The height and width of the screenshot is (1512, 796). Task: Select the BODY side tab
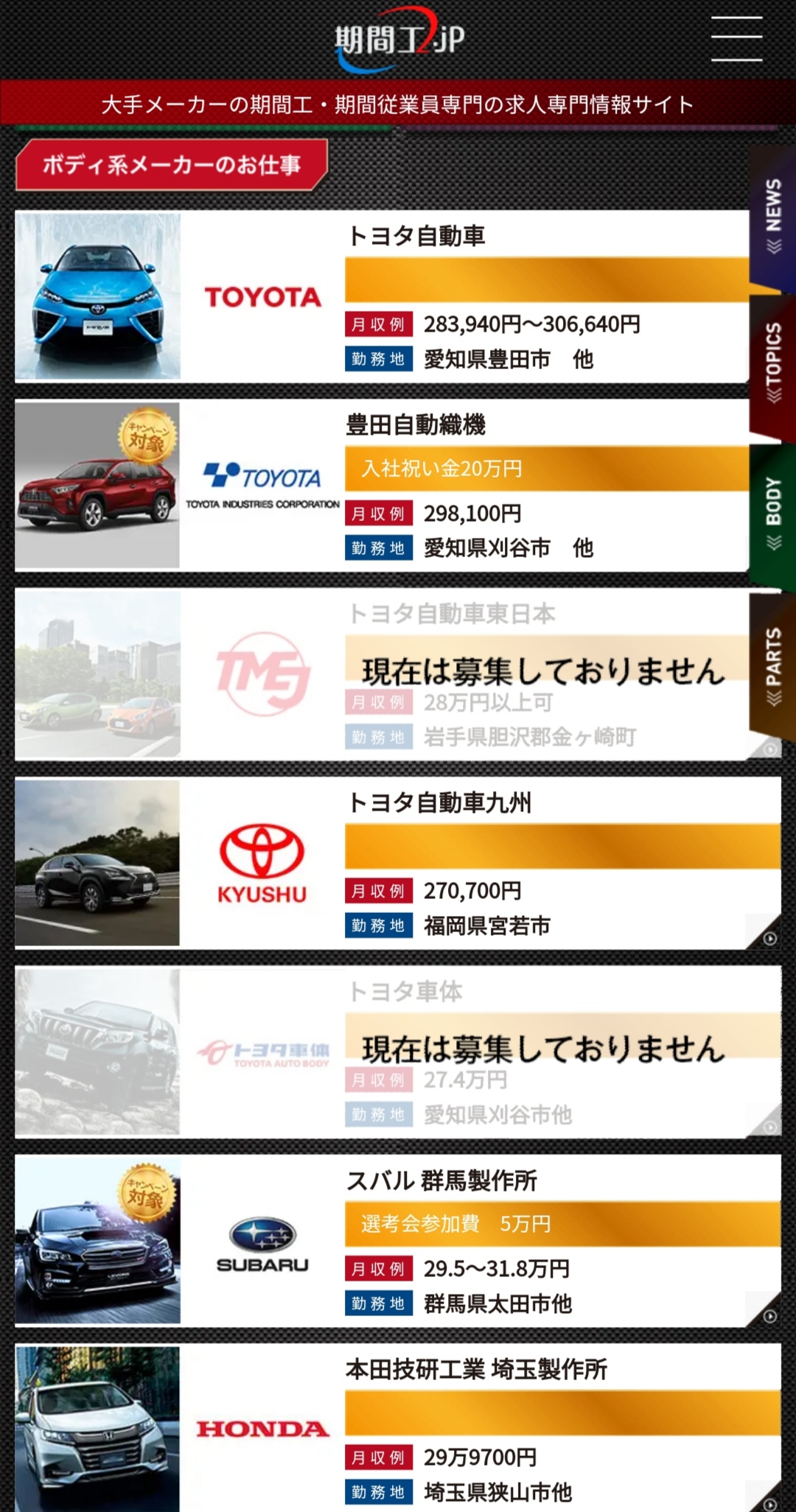(772, 514)
